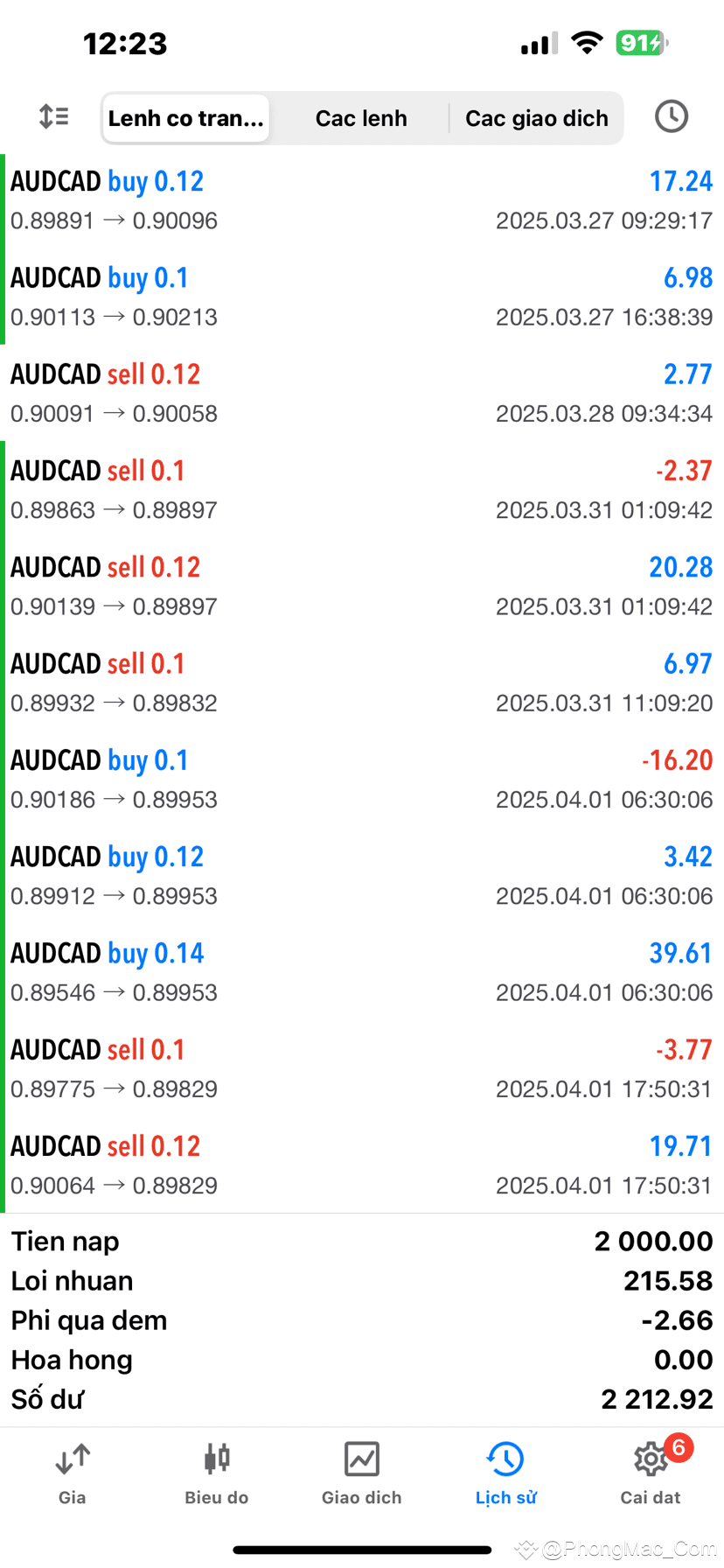Open the Giao dich tab
The image size is (724, 1568).
362,1473
